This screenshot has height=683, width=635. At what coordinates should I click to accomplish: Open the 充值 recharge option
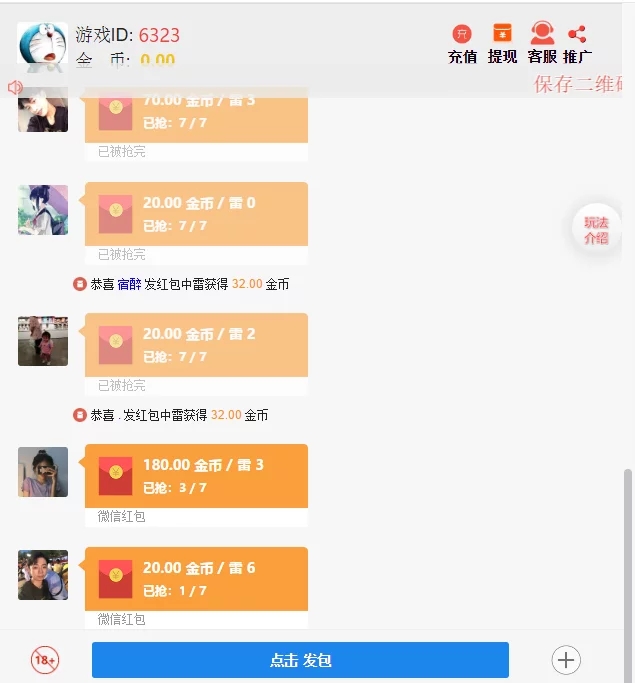click(x=462, y=44)
